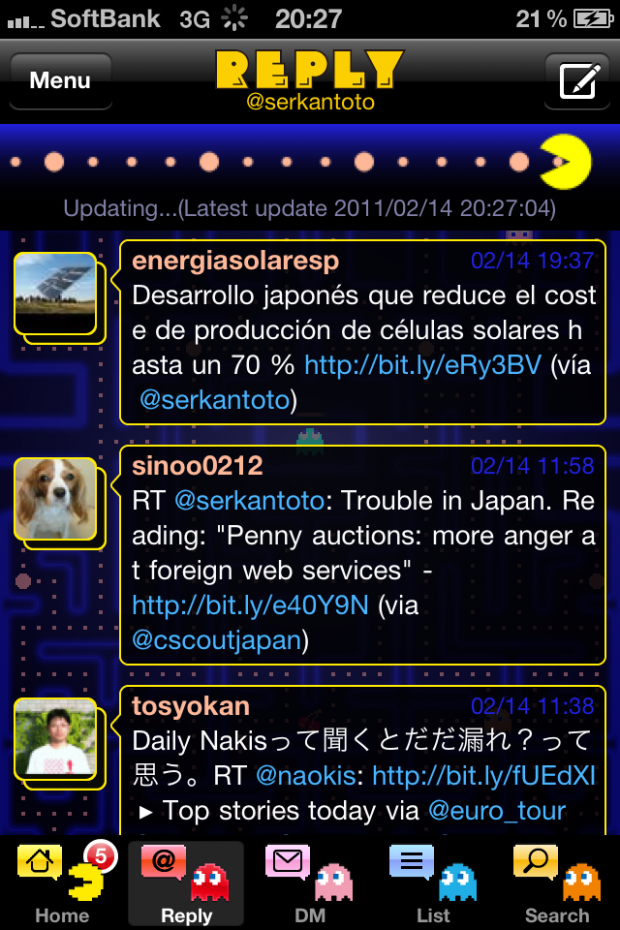The height and width of the screenshot is (930, 620).
Task: Open the bit.ly/eRy3BV link
Action: point(422,366)
